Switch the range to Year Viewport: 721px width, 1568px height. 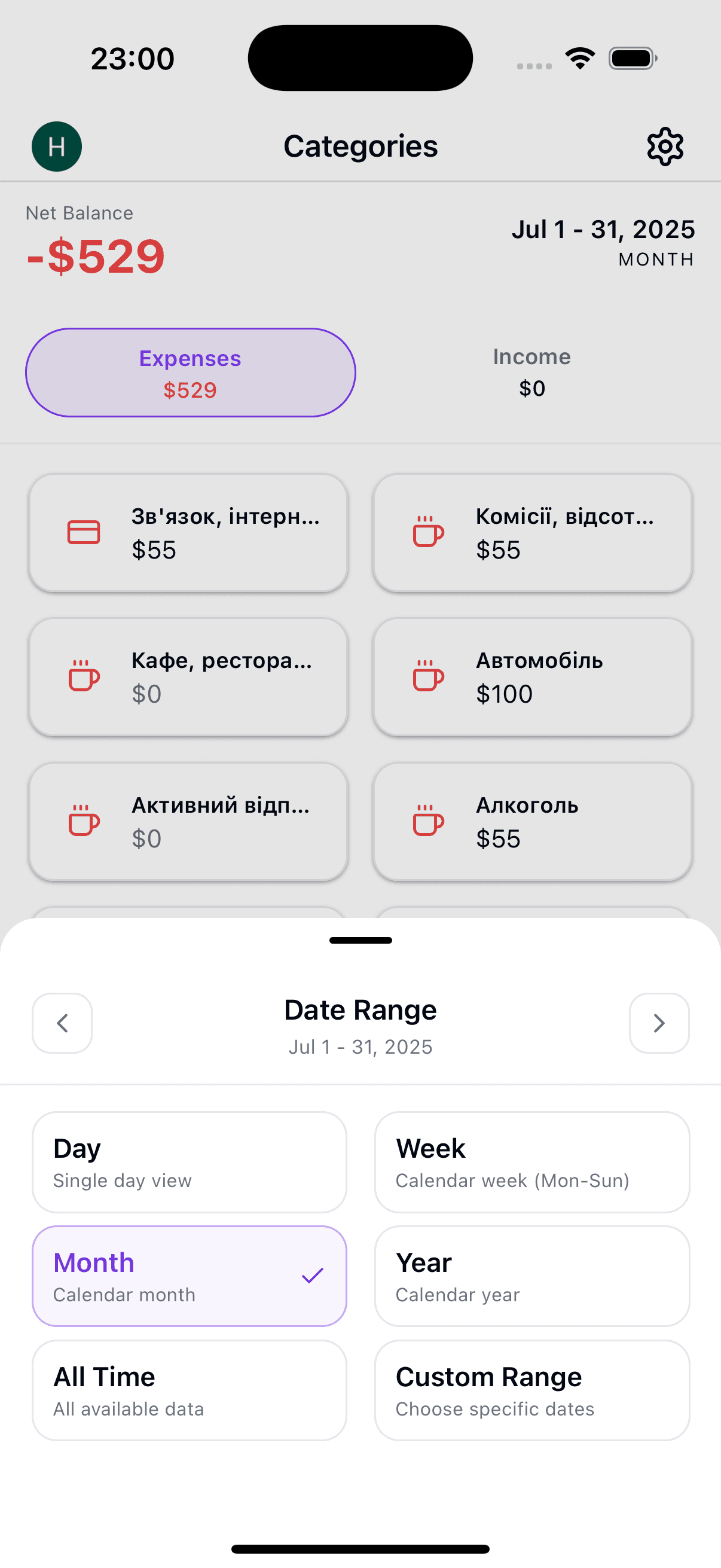click(x=531, y=1276)
